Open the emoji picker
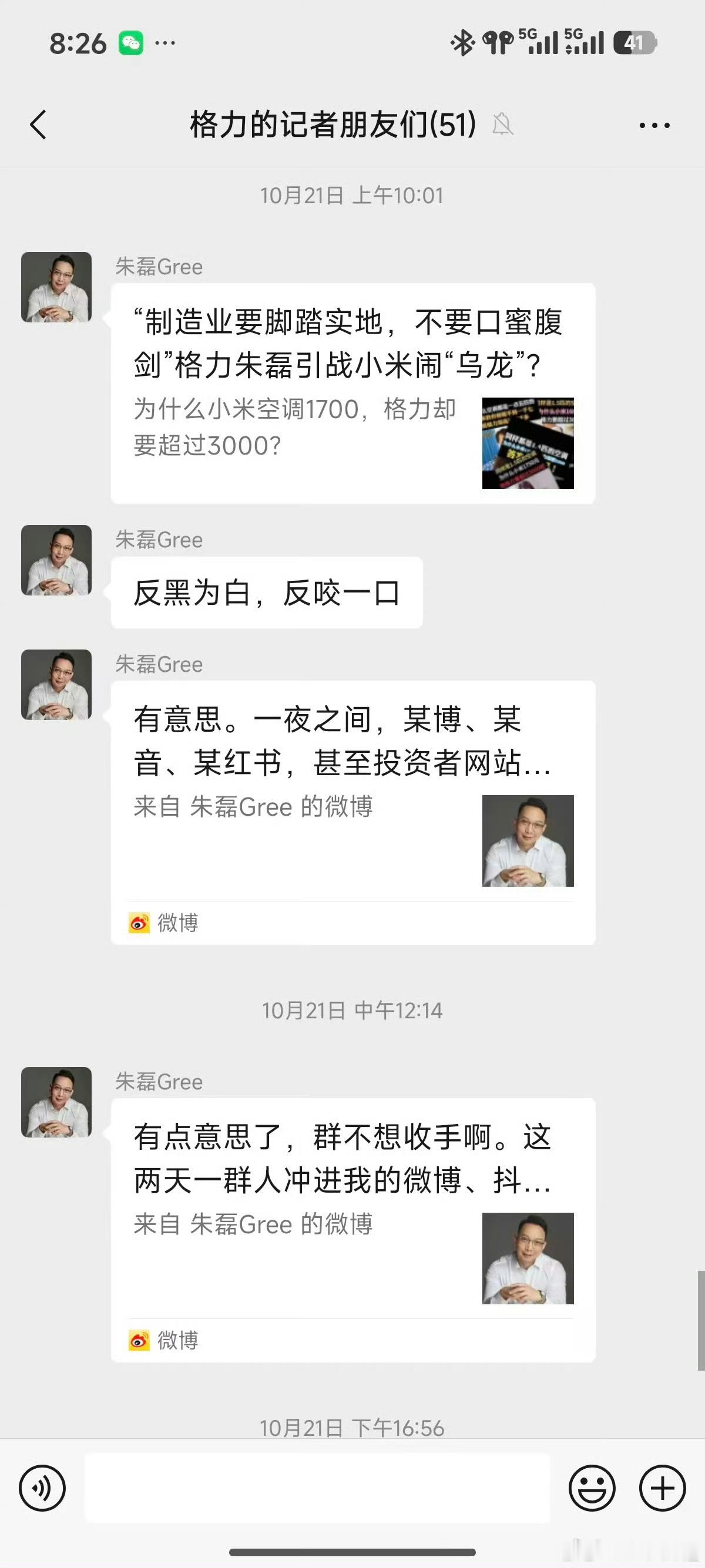The height and width of the screenshot is (1568, 705). [x=593, y=1489]
